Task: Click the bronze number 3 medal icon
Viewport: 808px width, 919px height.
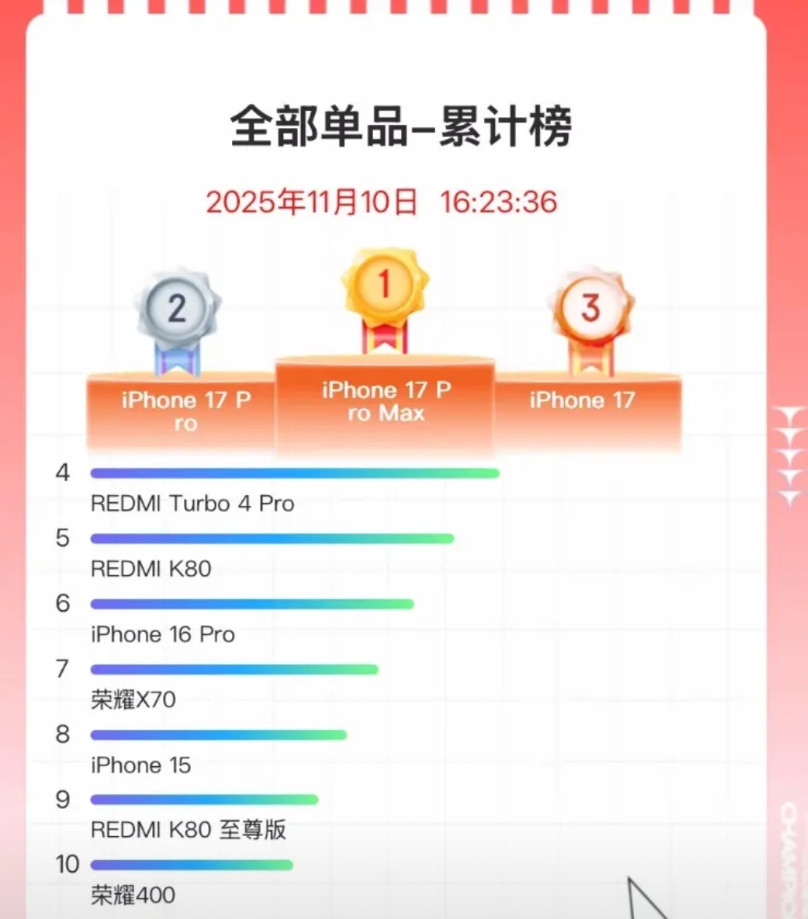Action: [x=592, y=308]
